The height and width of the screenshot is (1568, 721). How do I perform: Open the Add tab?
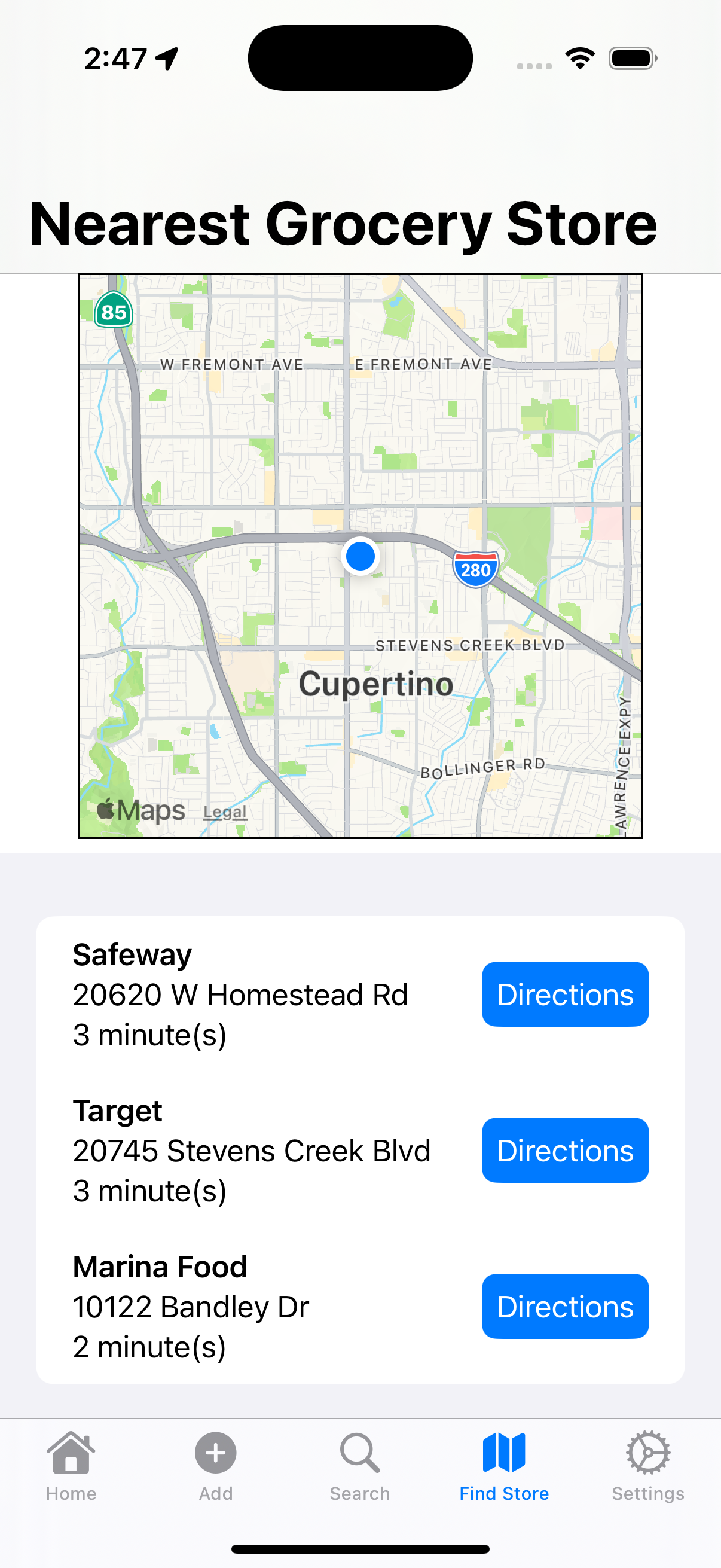pos(215,1466)
